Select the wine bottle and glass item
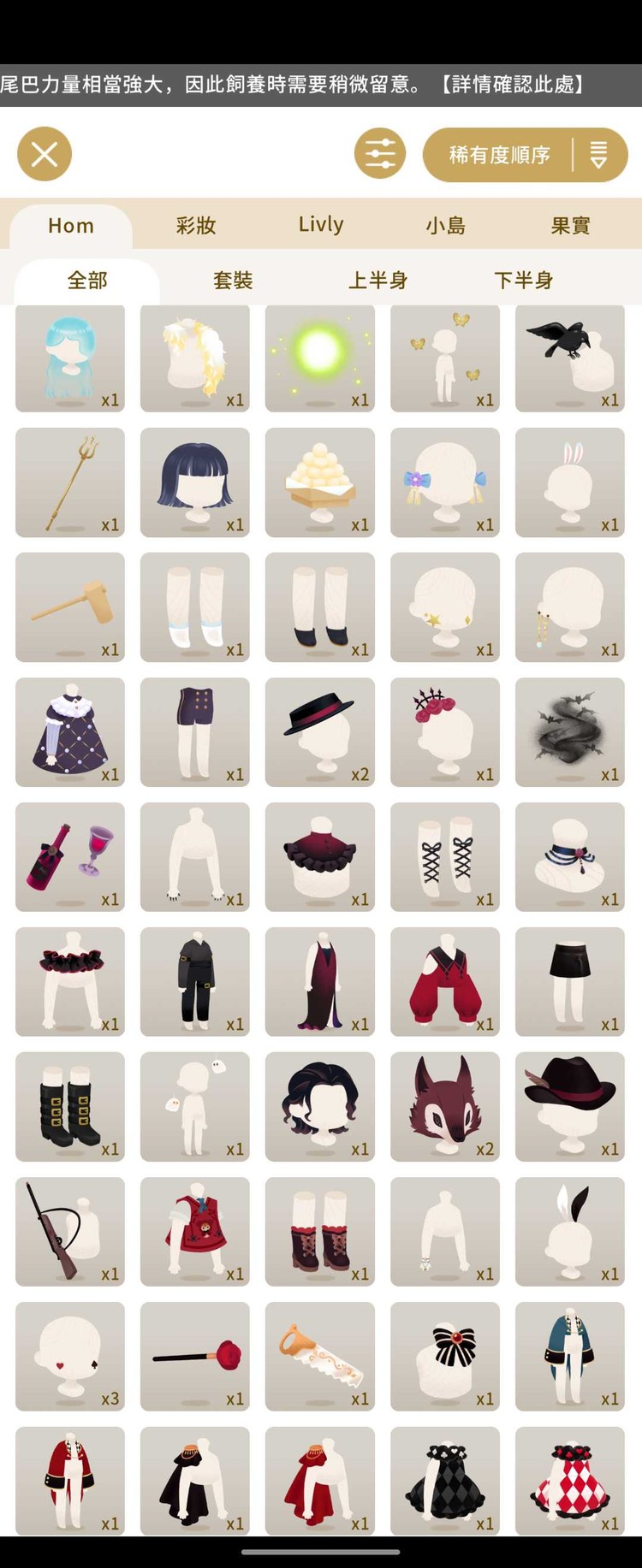The image size is (642, 1568). click(70, 857)
